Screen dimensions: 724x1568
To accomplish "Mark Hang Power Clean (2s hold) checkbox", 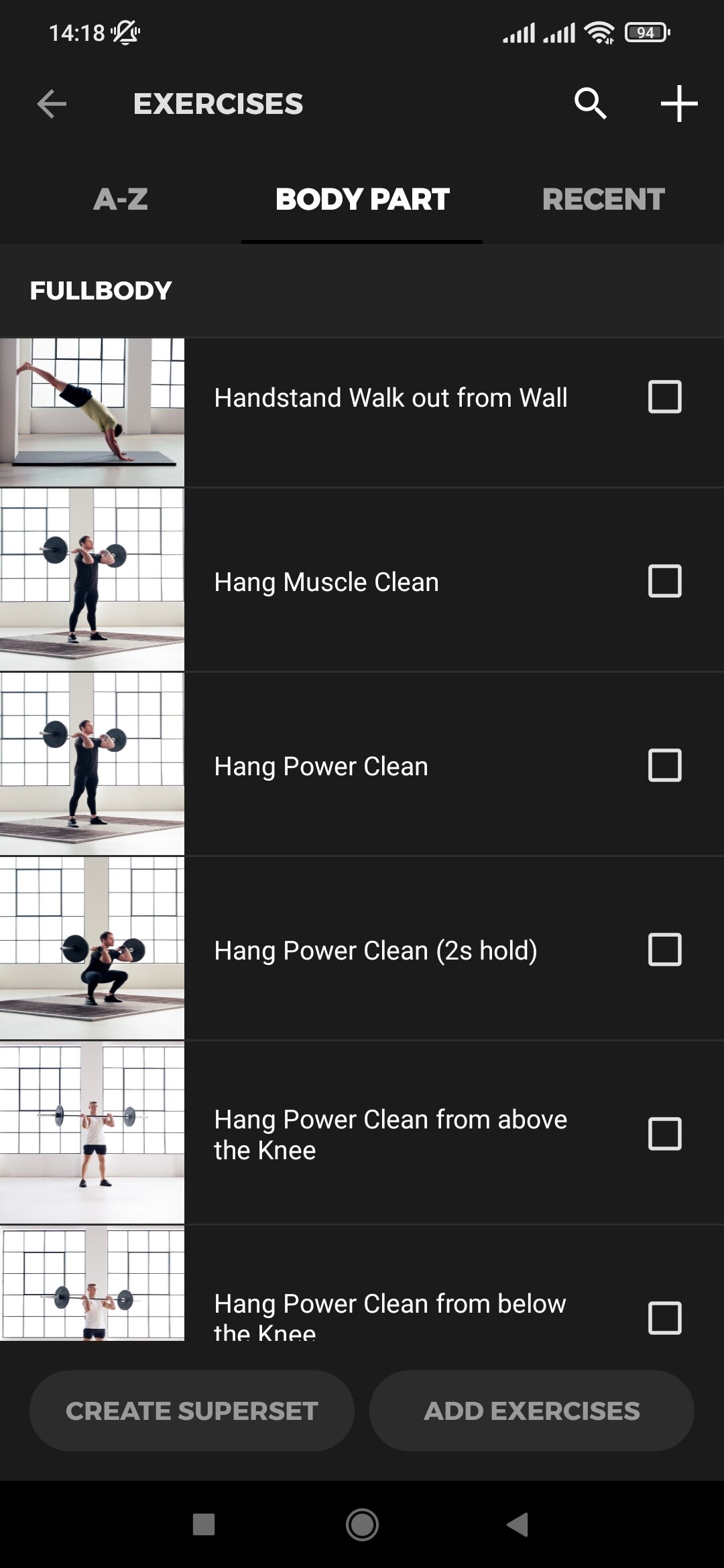I will point(665,950).
